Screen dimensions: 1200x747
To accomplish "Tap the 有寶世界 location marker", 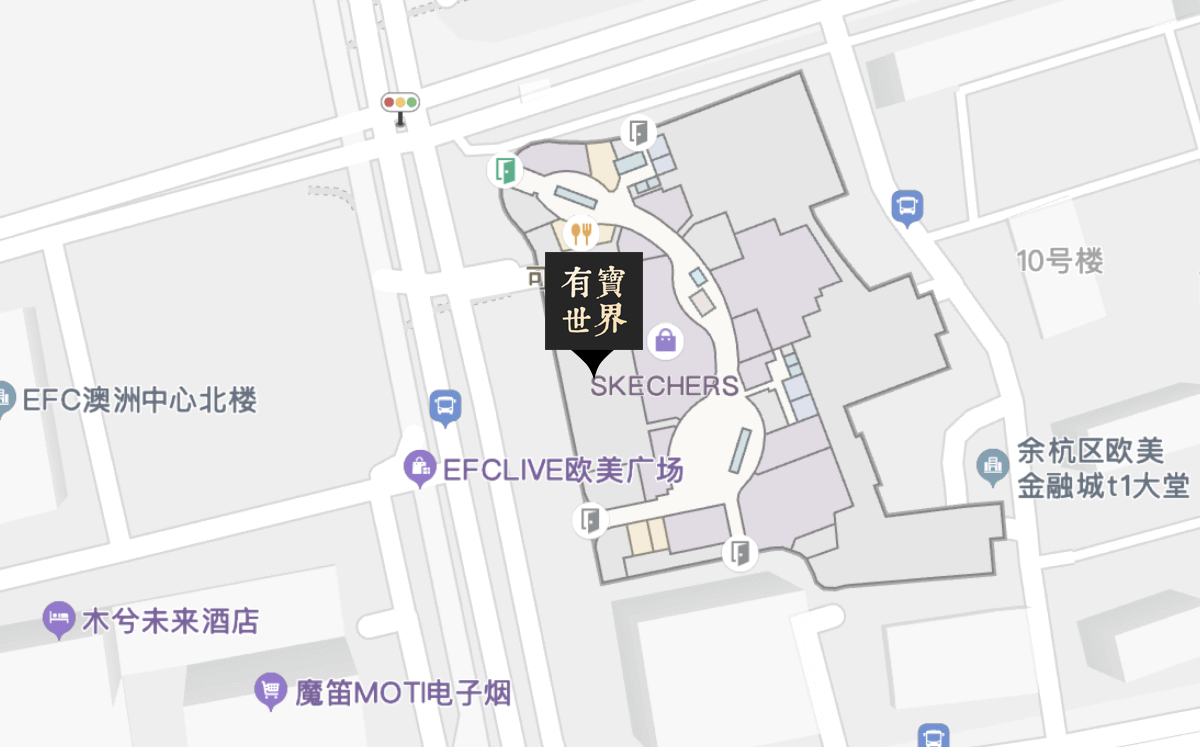I will 594,301.
